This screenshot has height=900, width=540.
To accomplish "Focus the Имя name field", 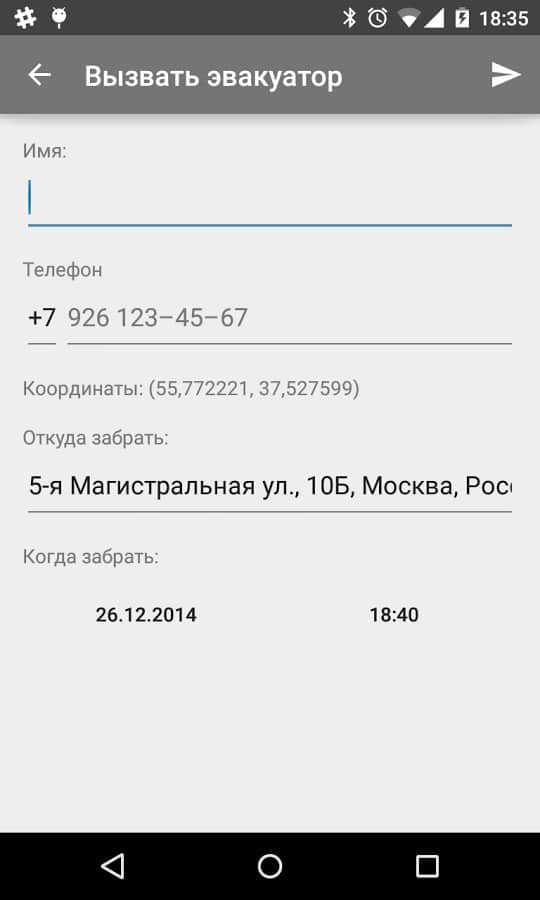I will (x=270, y=201).
